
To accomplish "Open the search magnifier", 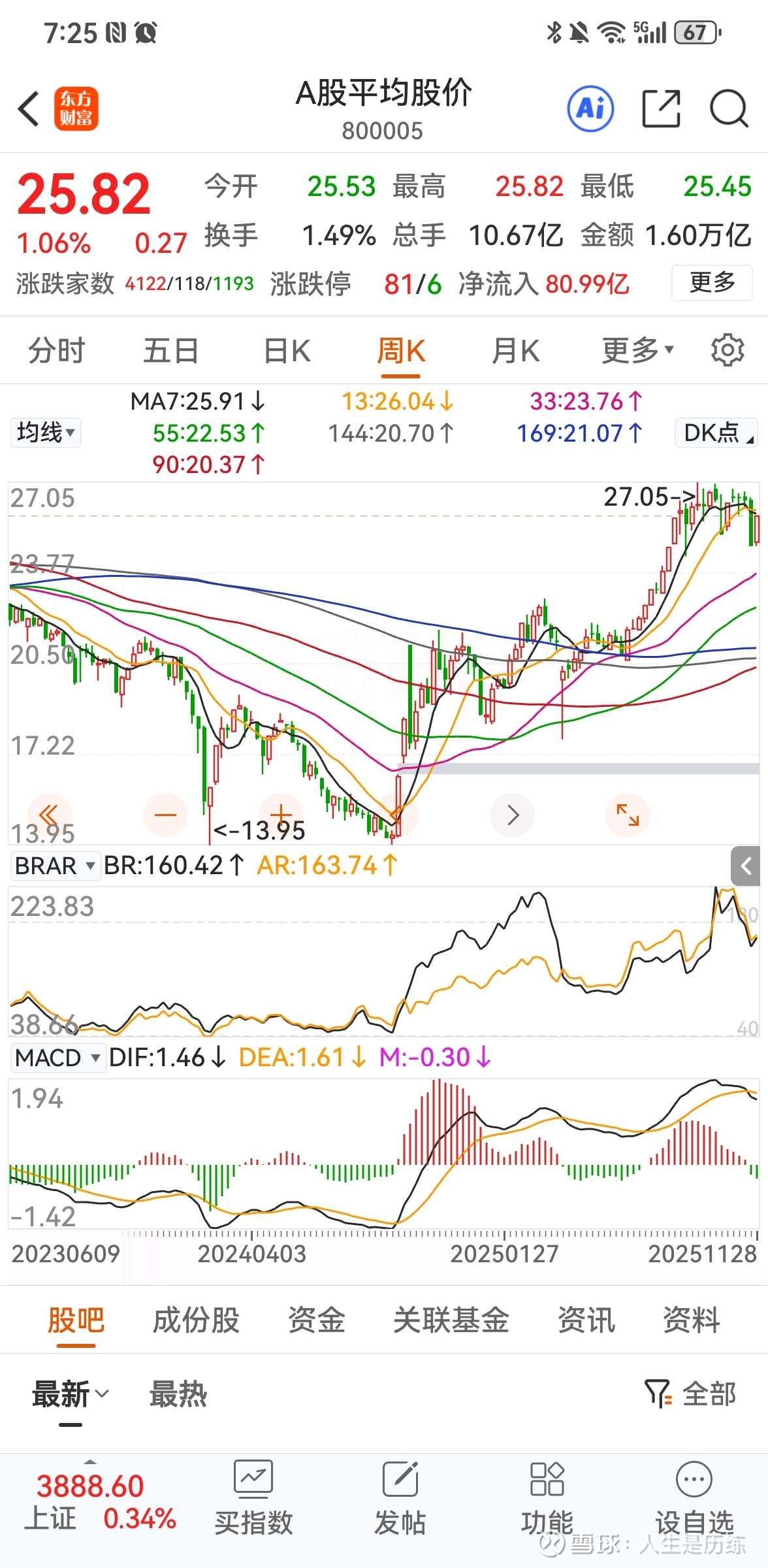I will 728,108.
